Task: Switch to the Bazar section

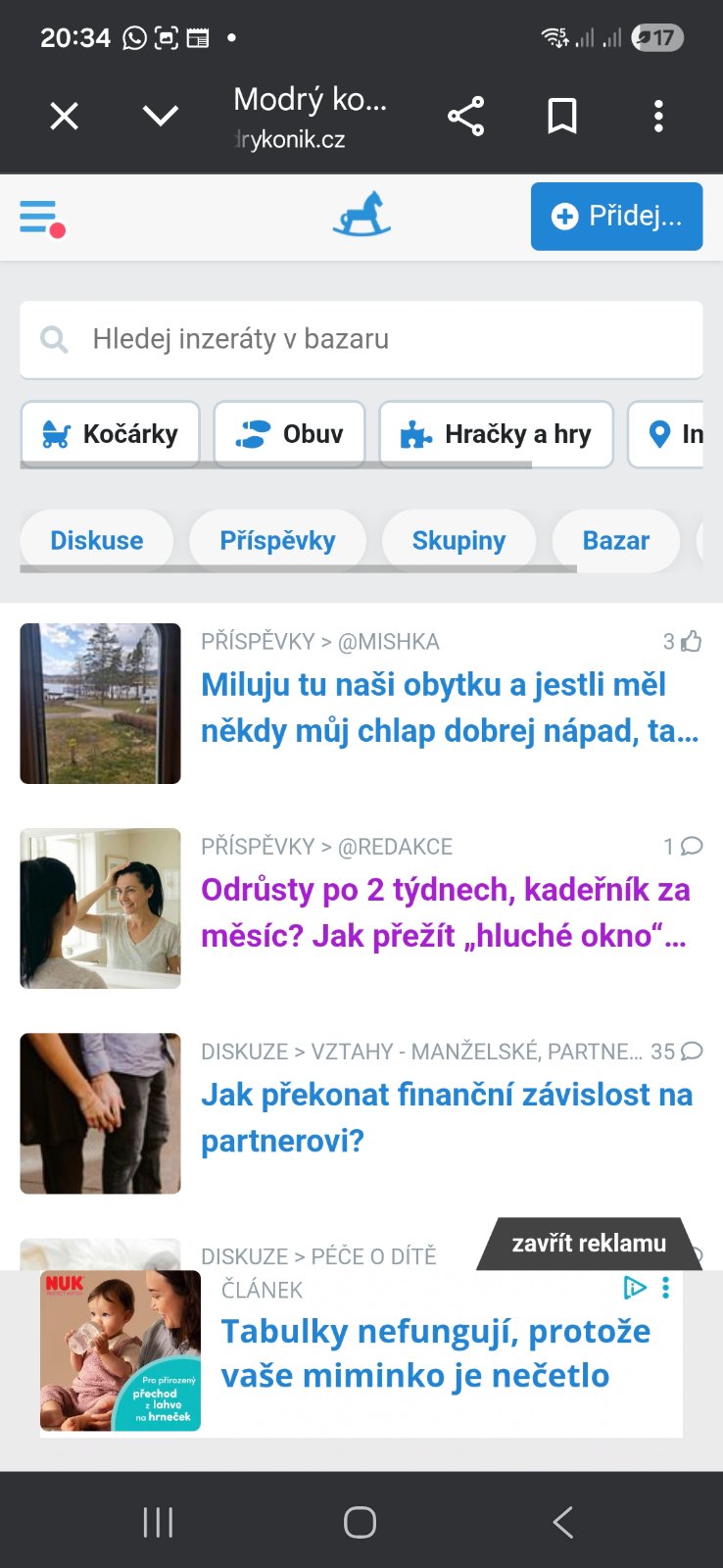Action: point(615,541)
